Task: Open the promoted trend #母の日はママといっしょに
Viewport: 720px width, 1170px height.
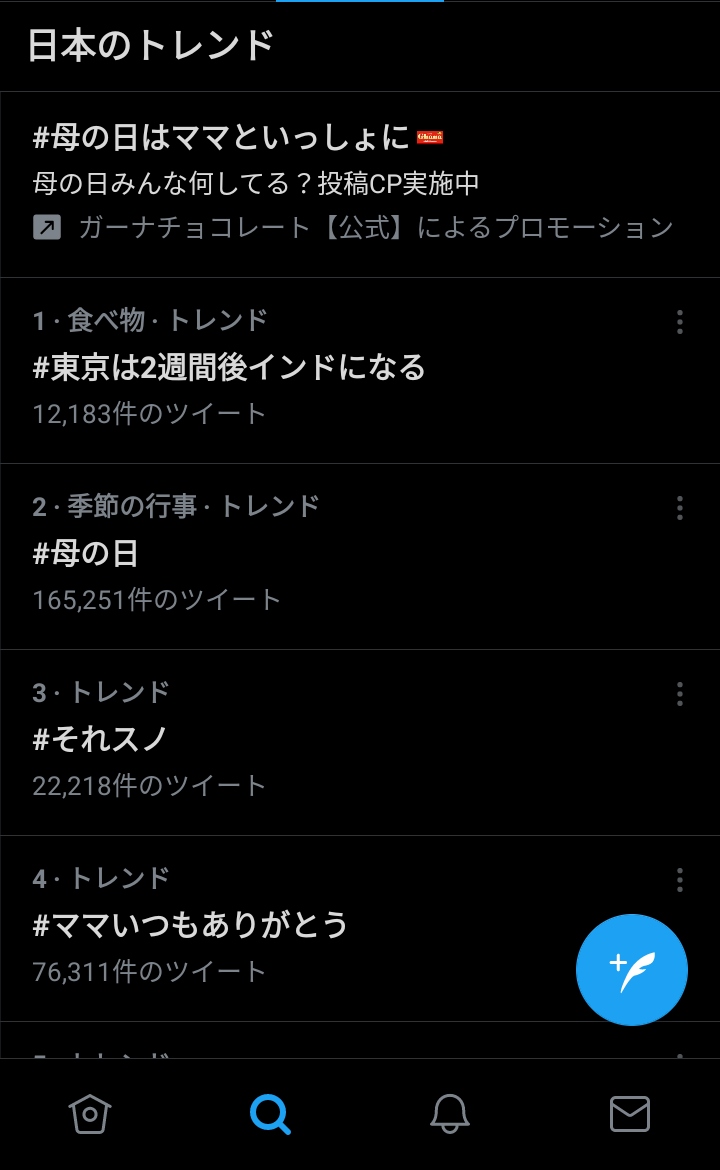Action: (x=360, y=184)
